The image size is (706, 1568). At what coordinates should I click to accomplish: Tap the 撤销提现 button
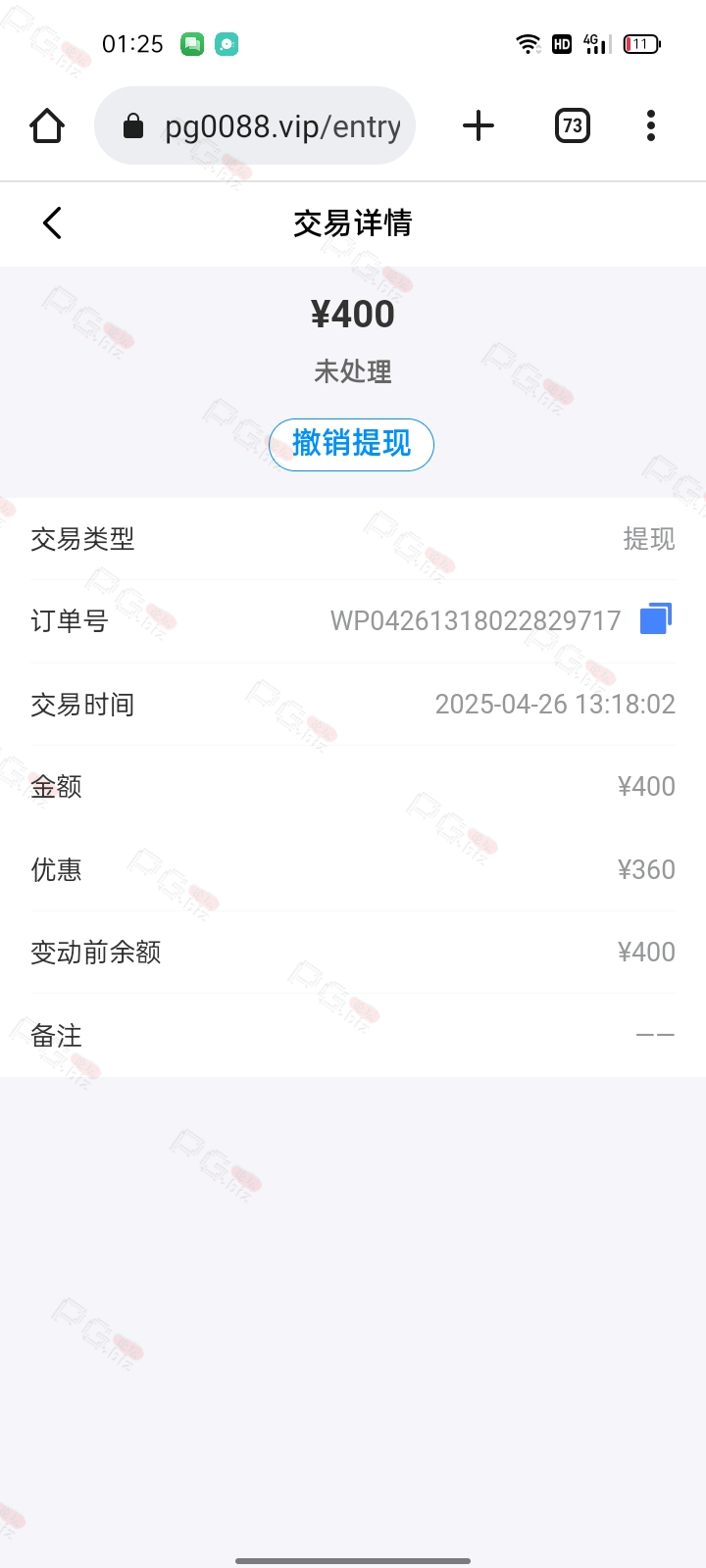pyautogui.click(x=351, y=444)
